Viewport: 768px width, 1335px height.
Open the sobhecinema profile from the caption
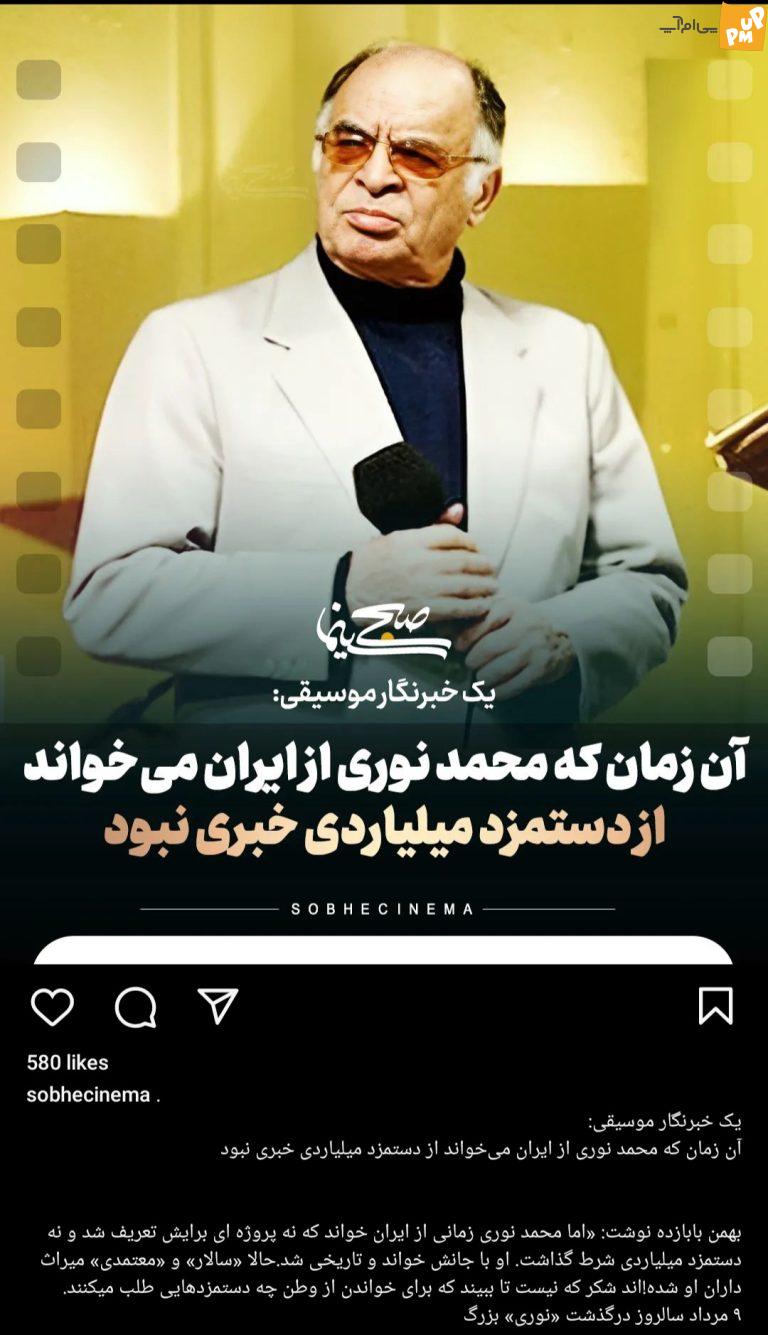[x=88, y=1094]
